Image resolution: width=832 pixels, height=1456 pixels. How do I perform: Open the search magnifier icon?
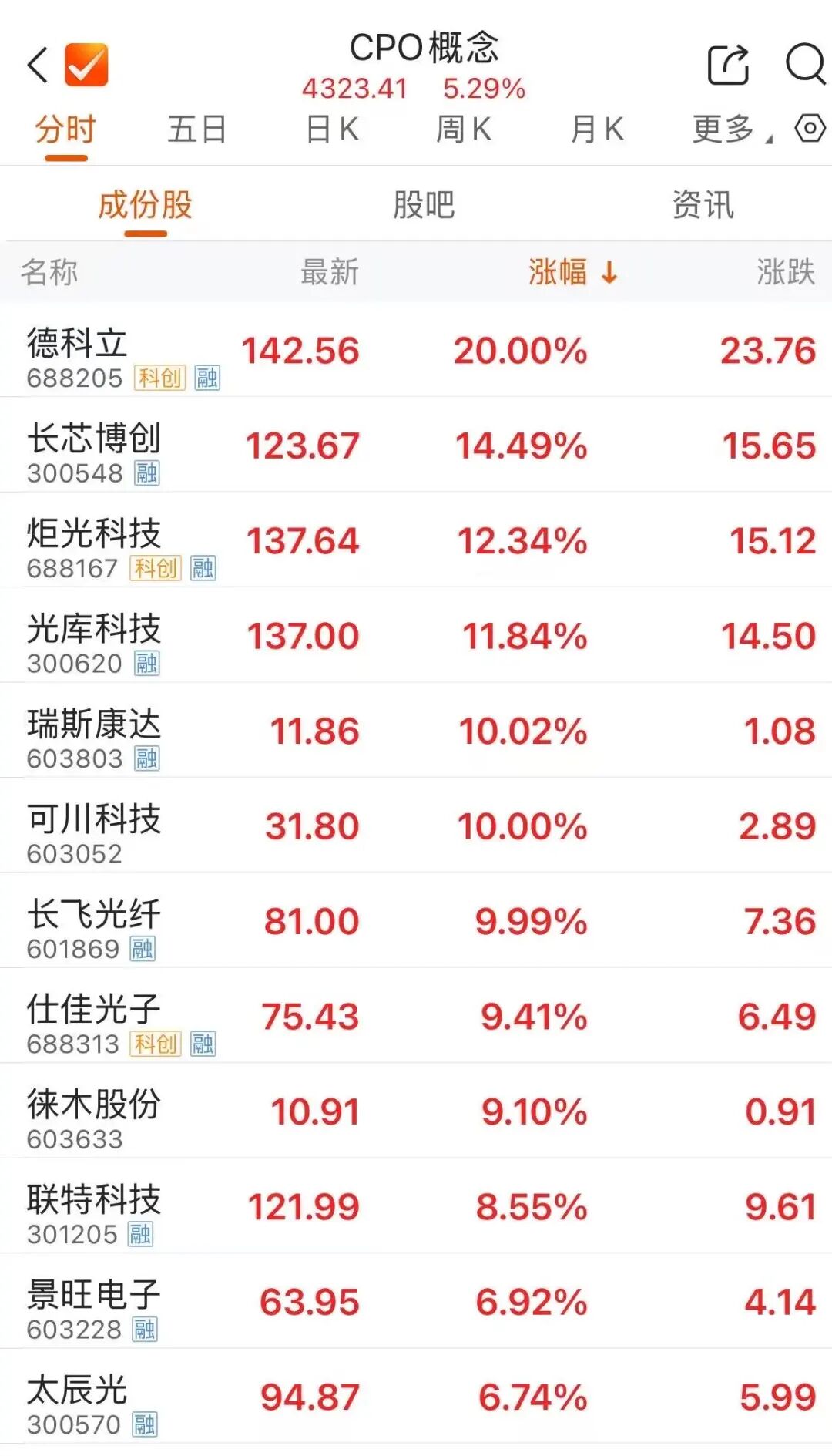tap(805, 63)
